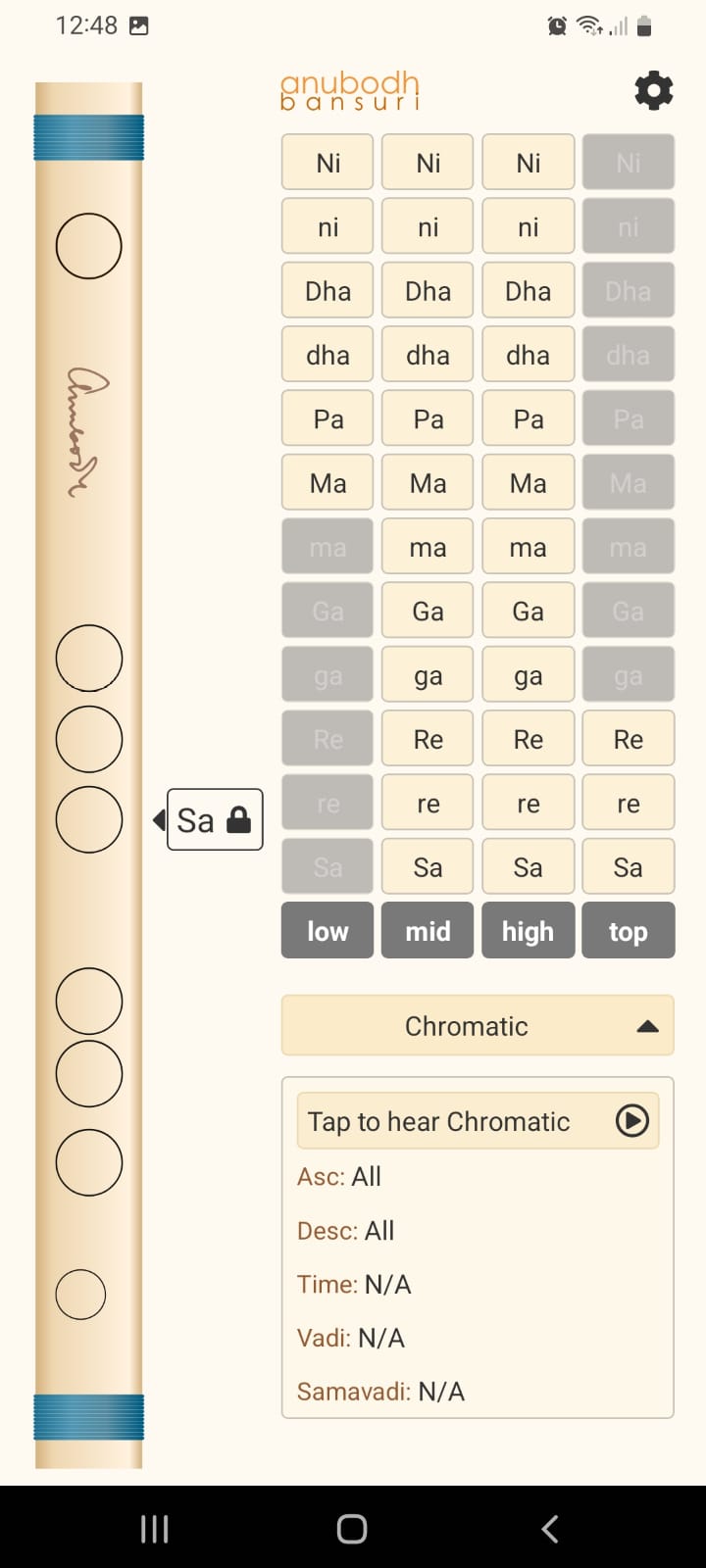Play lowercase re in the top column
Viewport: 706px width, 1568px height.
(628, 804)
